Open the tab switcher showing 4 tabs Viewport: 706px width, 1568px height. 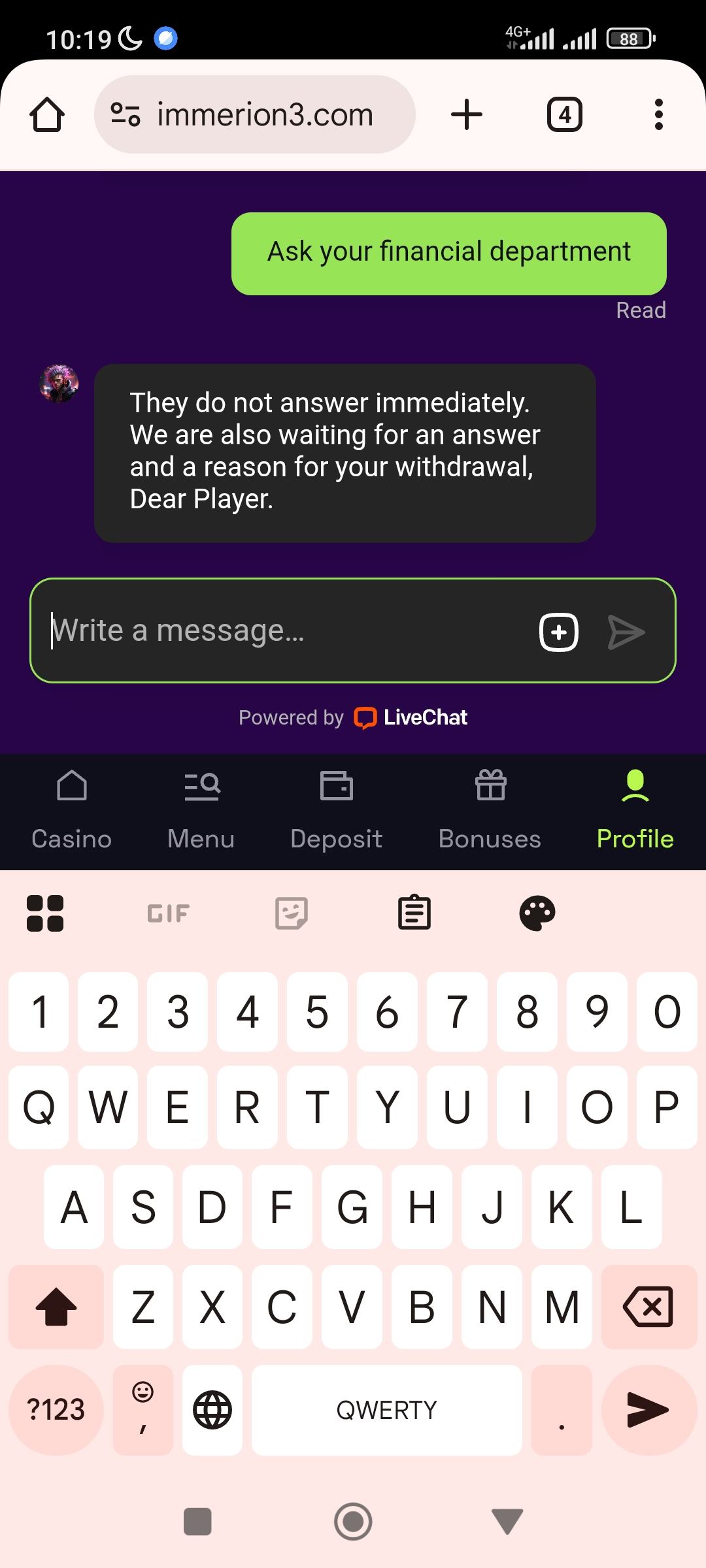[564, 115]
